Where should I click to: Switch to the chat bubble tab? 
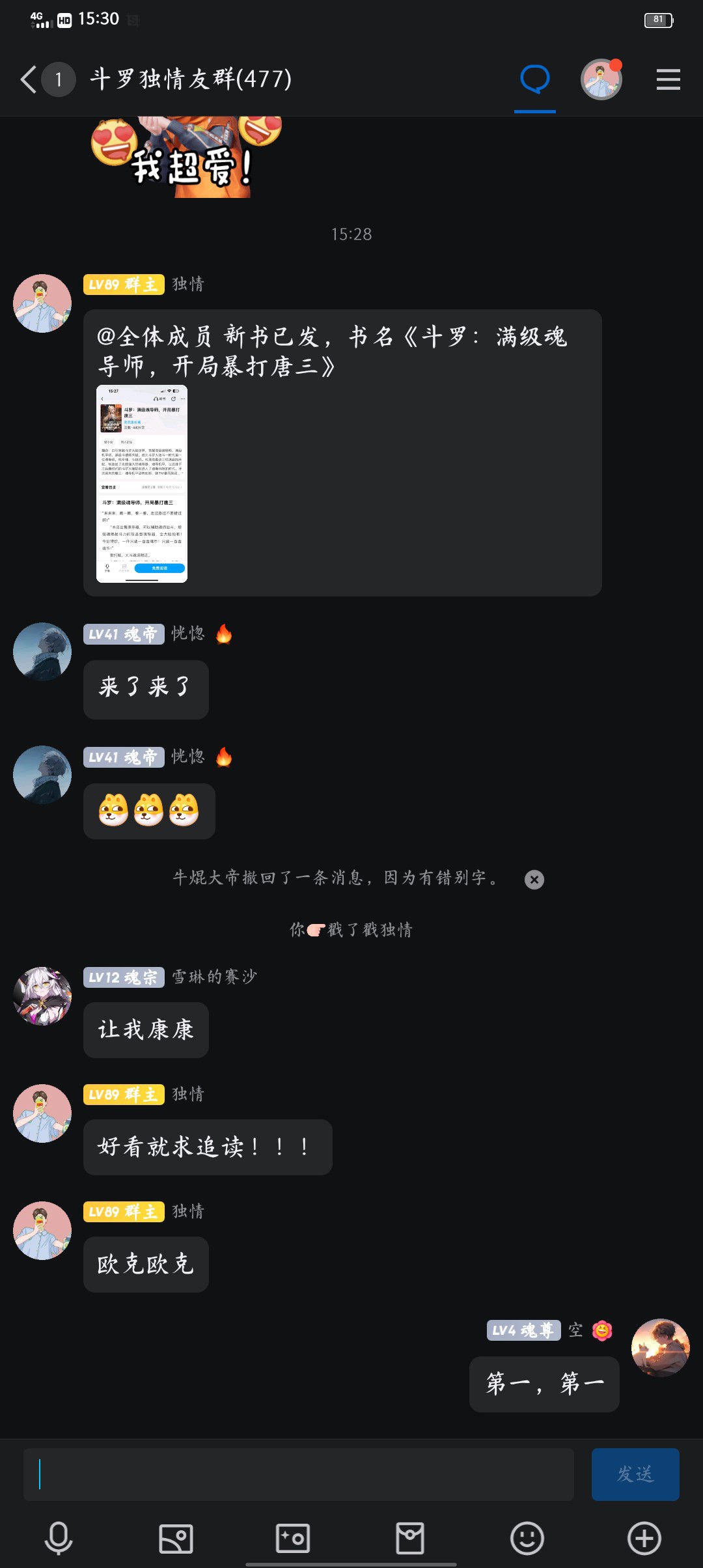coord(535,79)
